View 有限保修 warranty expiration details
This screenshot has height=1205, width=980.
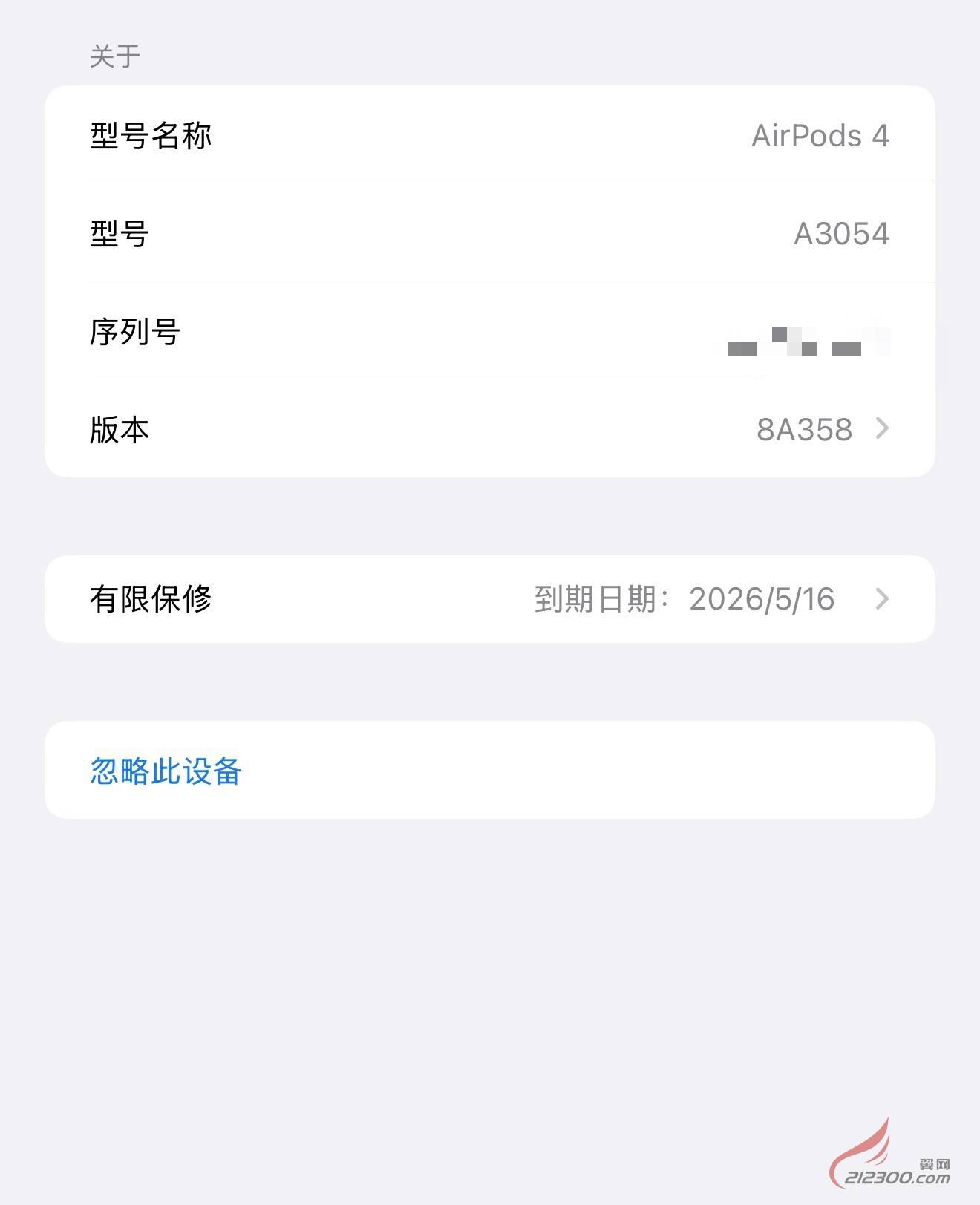(490, 599)
